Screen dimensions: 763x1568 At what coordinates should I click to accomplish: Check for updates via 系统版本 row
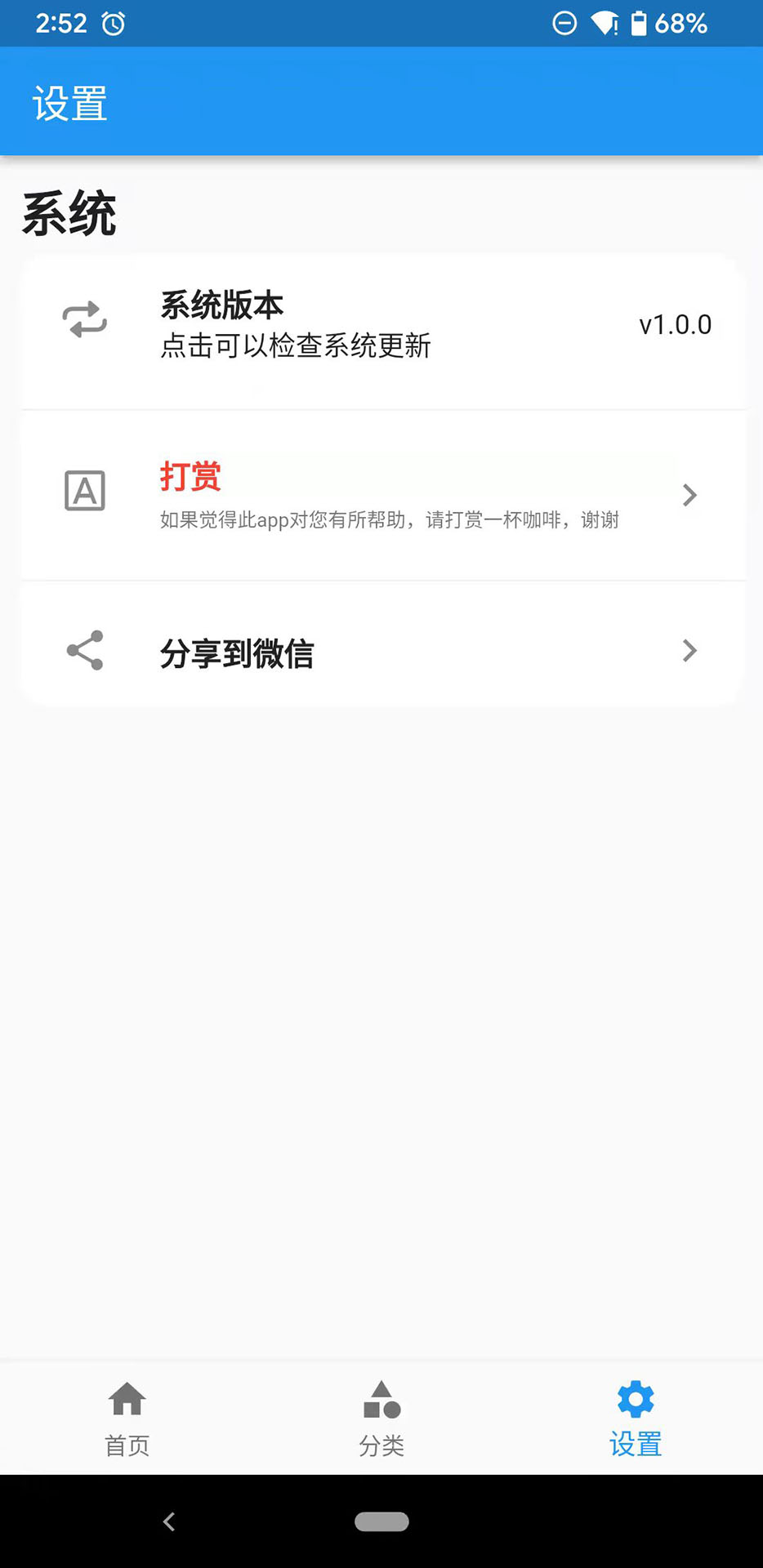[x=382, y=325]
